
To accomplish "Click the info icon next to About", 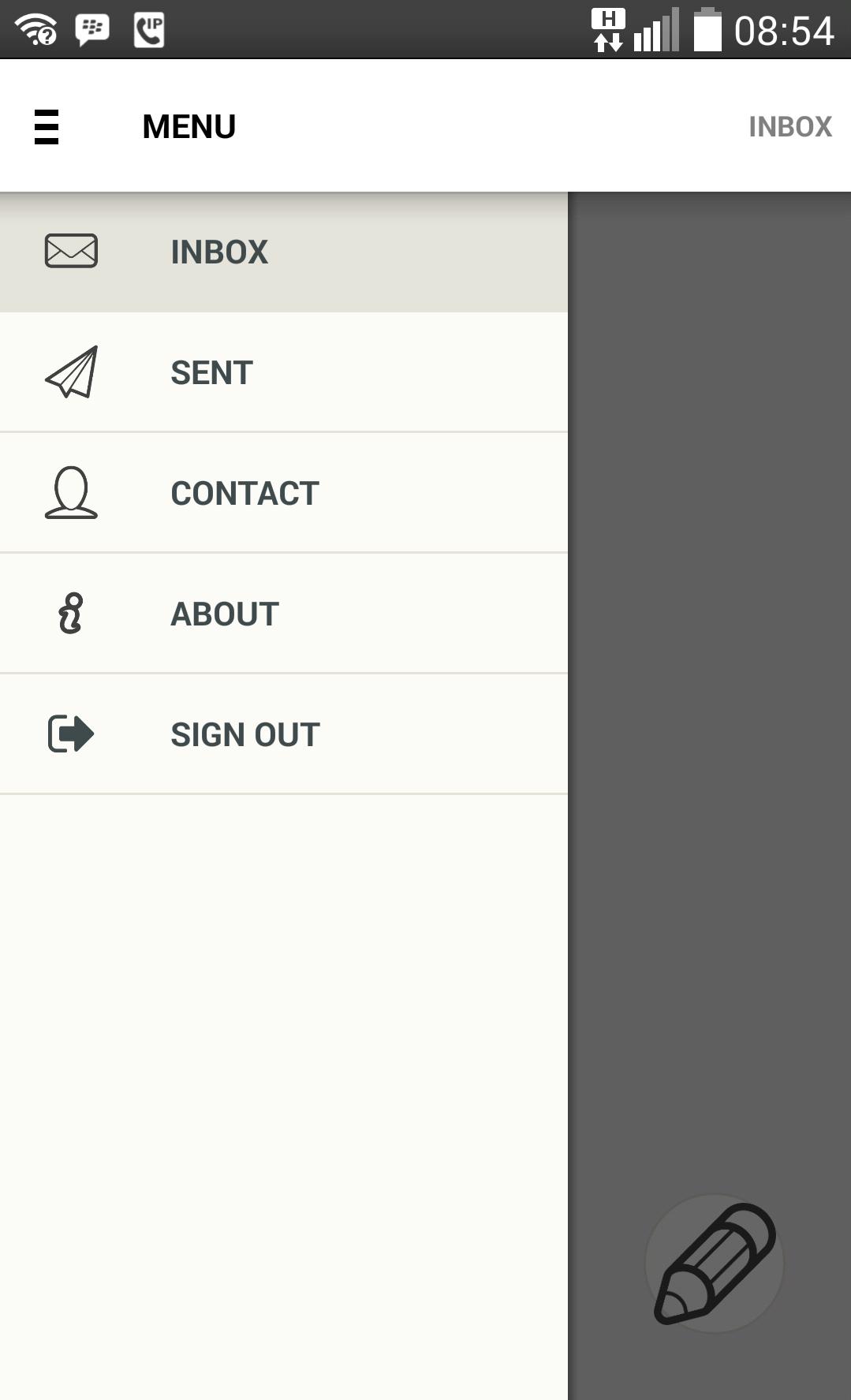I will click(x=72, y=613).
